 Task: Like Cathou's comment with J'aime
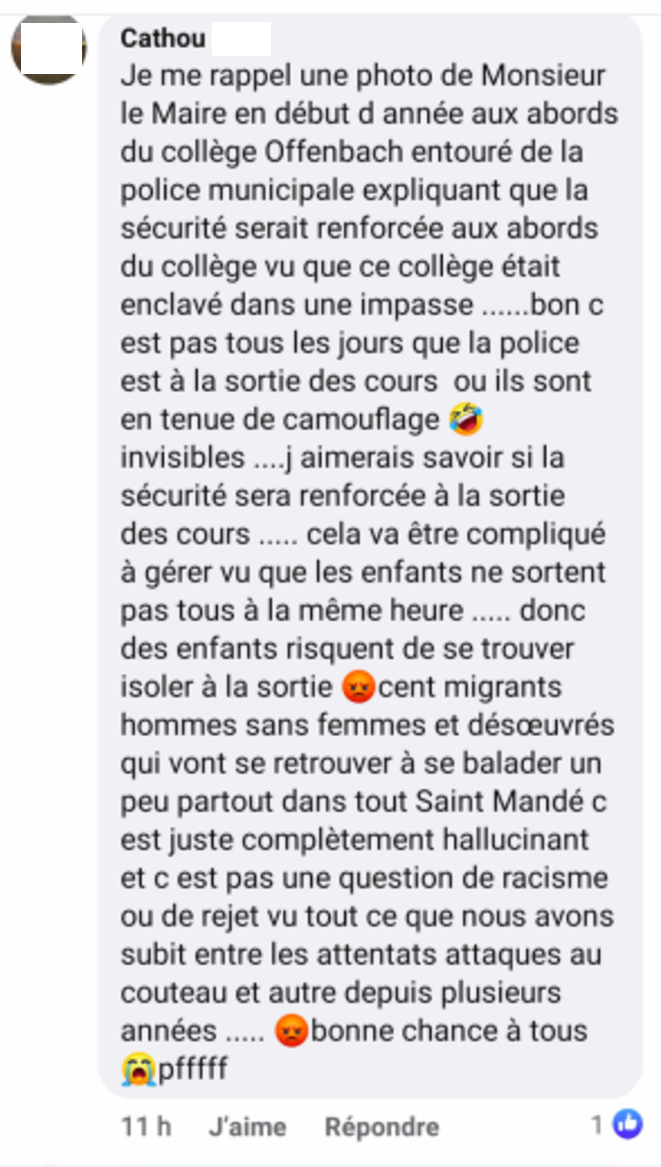pyautogui.click(x=247, y=1127)
